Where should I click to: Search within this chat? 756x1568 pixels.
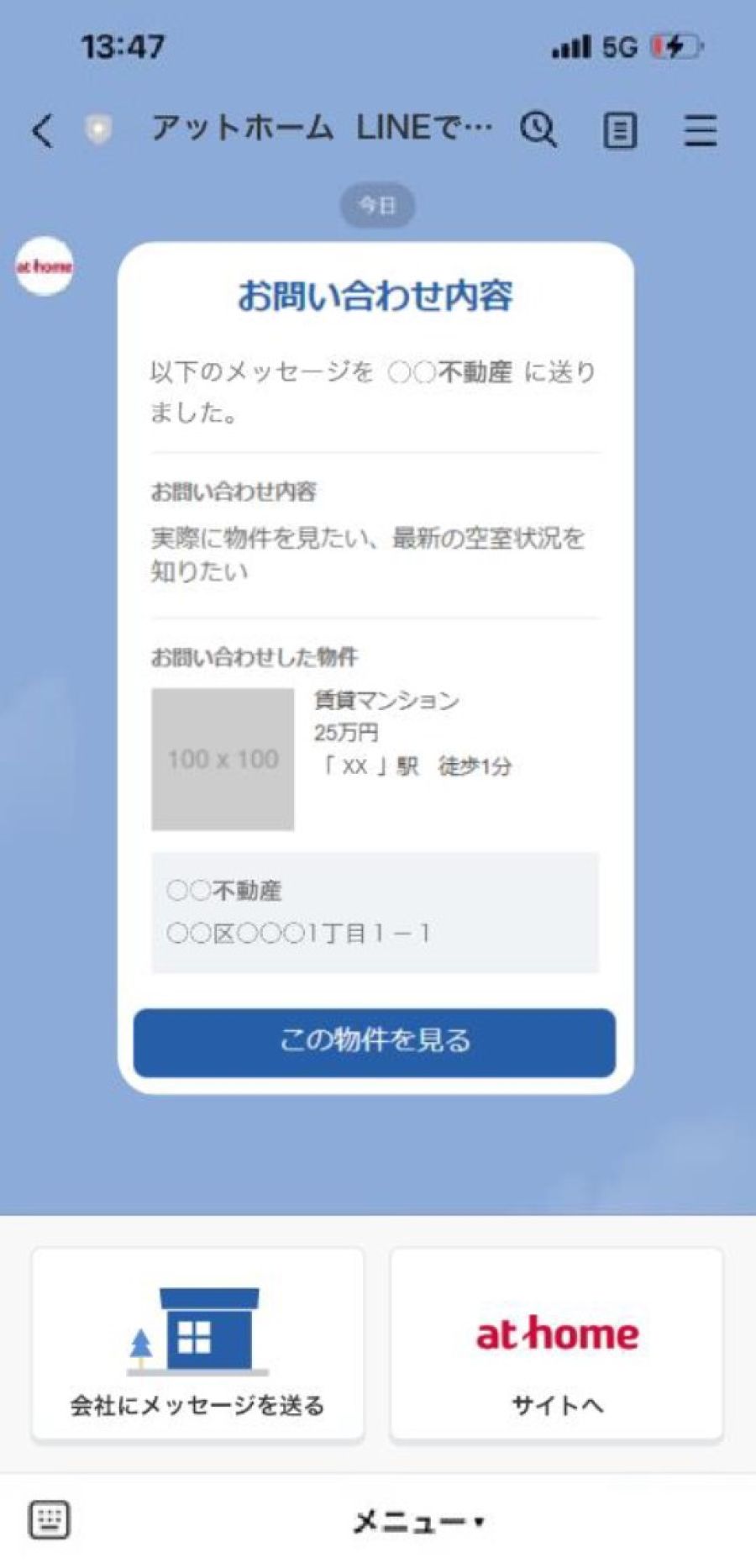click(538, 129)
